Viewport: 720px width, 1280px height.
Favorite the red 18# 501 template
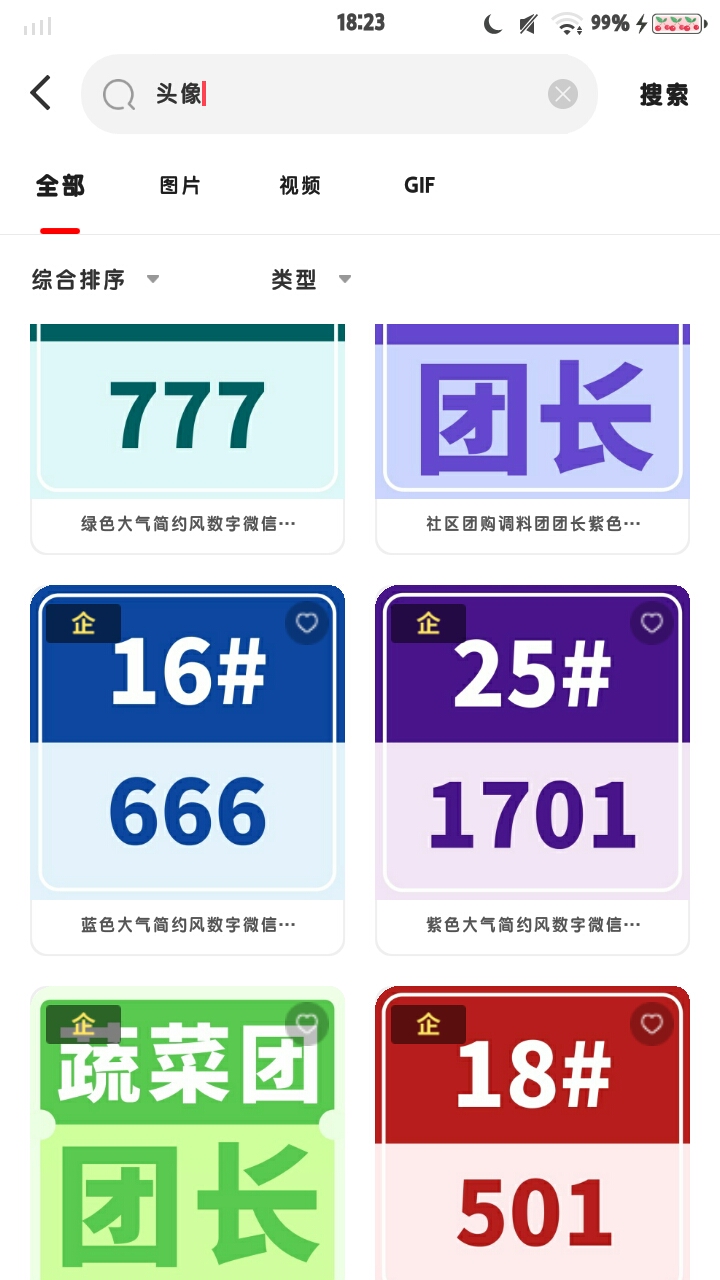click(x=651, y=1024)
